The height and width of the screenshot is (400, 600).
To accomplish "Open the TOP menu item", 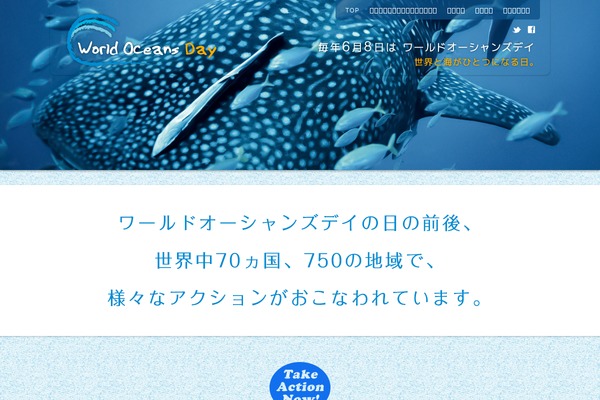I will click(351, 11).
